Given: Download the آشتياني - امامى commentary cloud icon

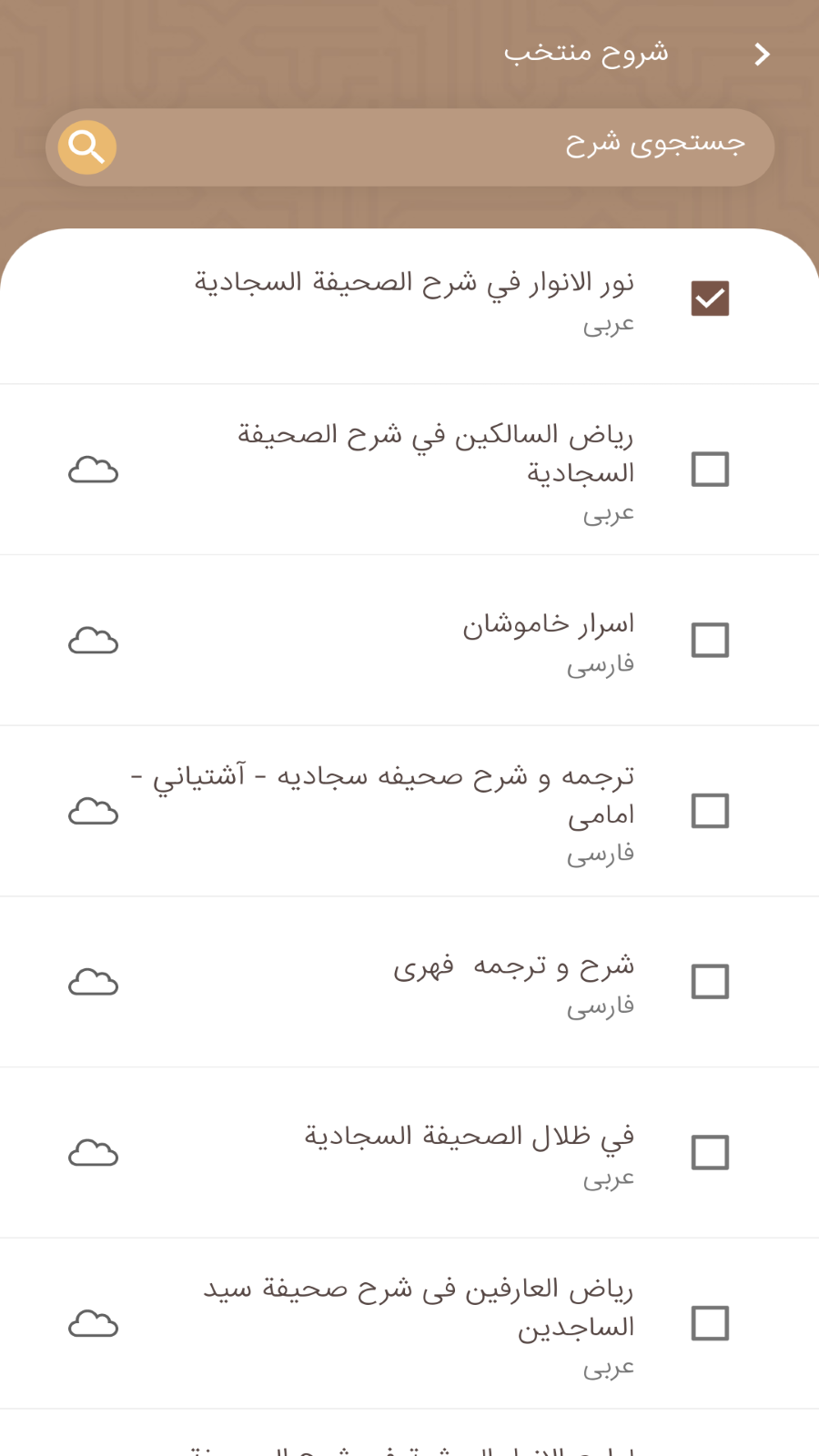Looking at the screenshot, I should [x=93, y=811].
